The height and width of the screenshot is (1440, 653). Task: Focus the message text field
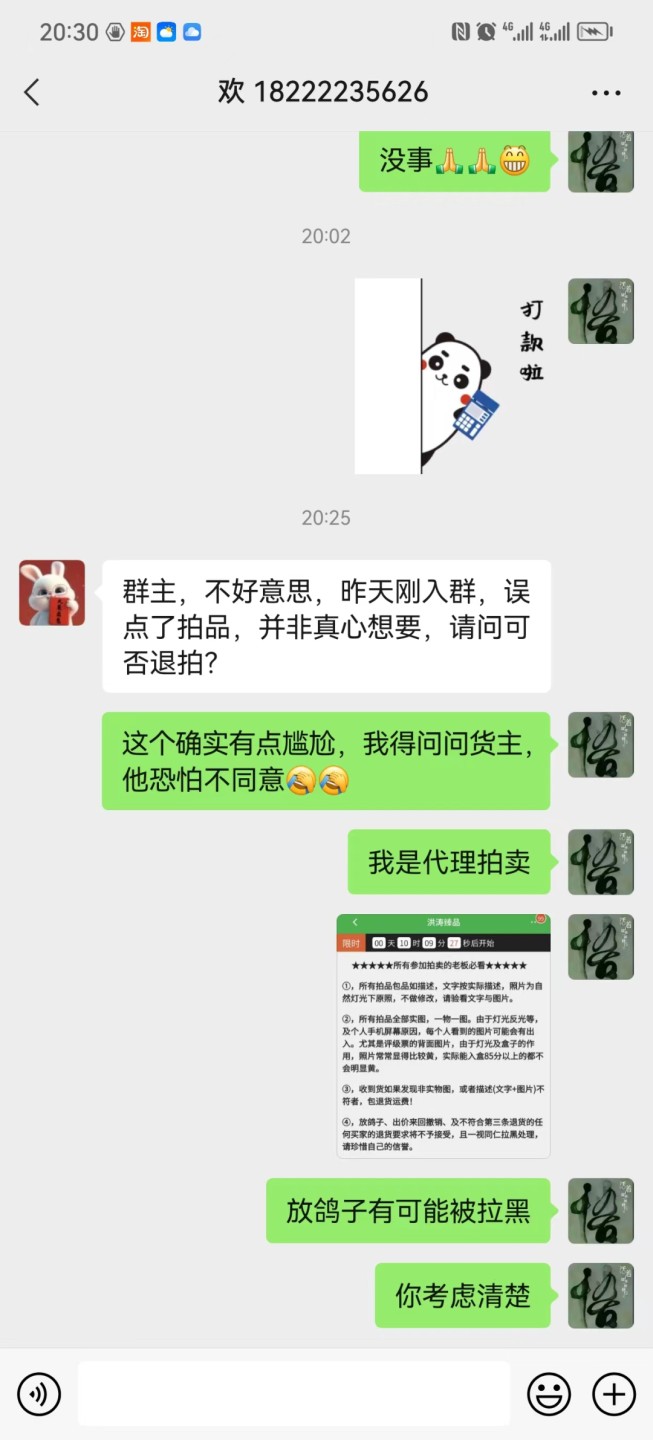[x=294, y=1393]
